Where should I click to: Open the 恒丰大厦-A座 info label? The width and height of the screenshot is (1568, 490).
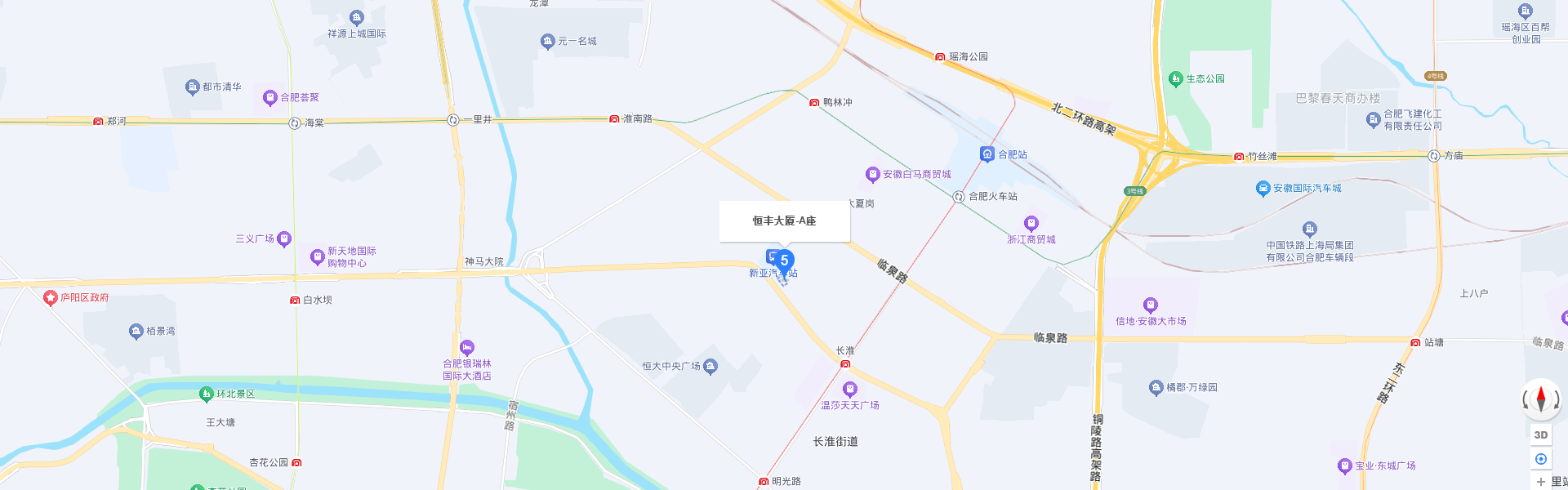pyautogui.click(x=784, y=220)
